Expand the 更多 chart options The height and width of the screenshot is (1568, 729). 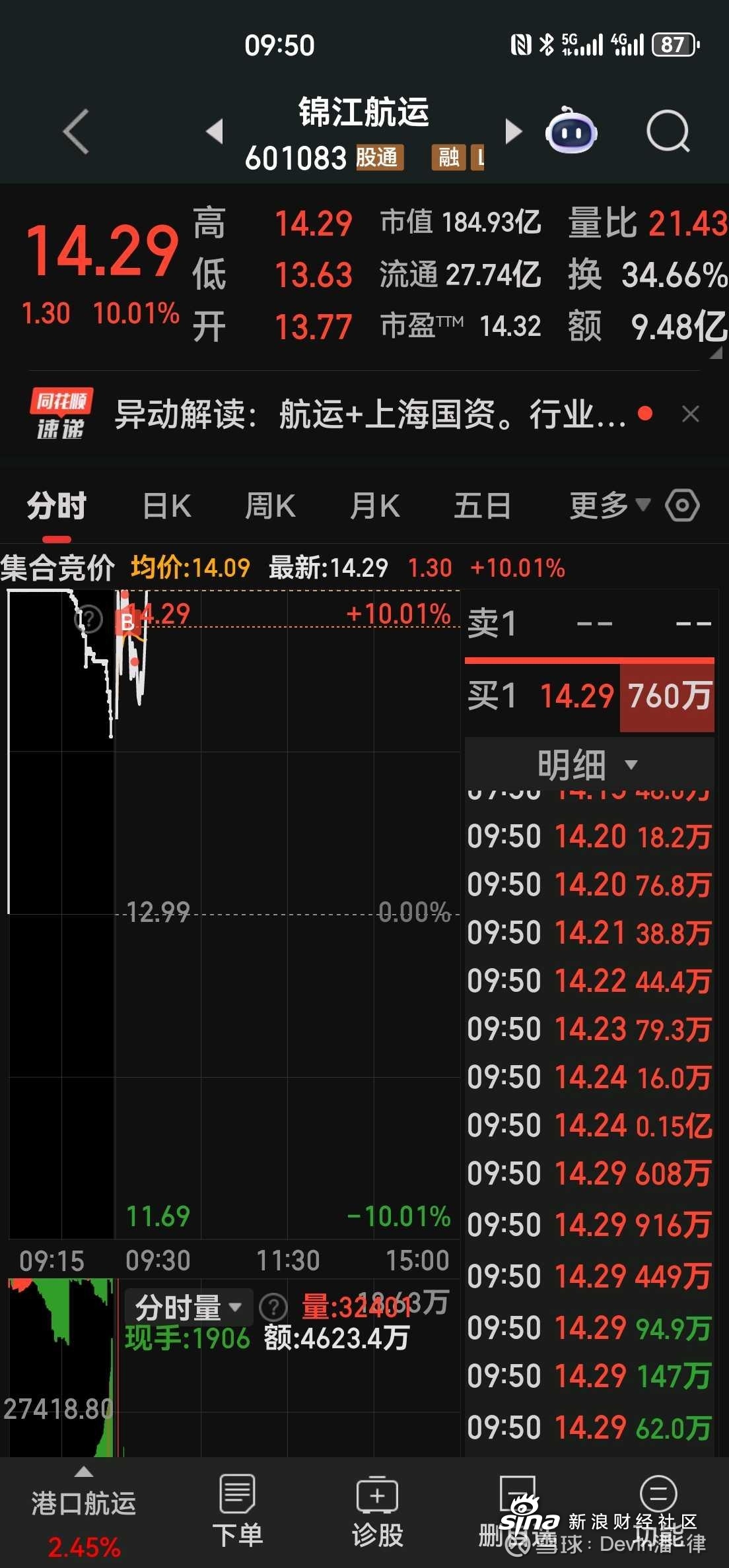tap(609, 506)
